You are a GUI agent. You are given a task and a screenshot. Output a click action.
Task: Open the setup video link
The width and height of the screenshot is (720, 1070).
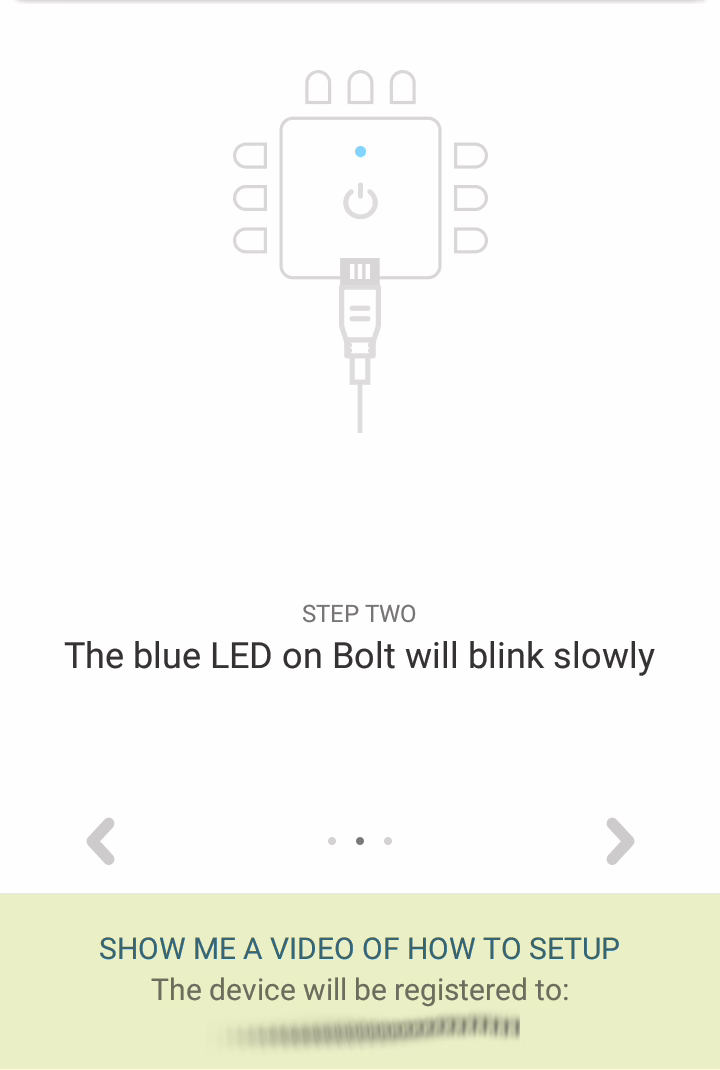tap(359, 948)
